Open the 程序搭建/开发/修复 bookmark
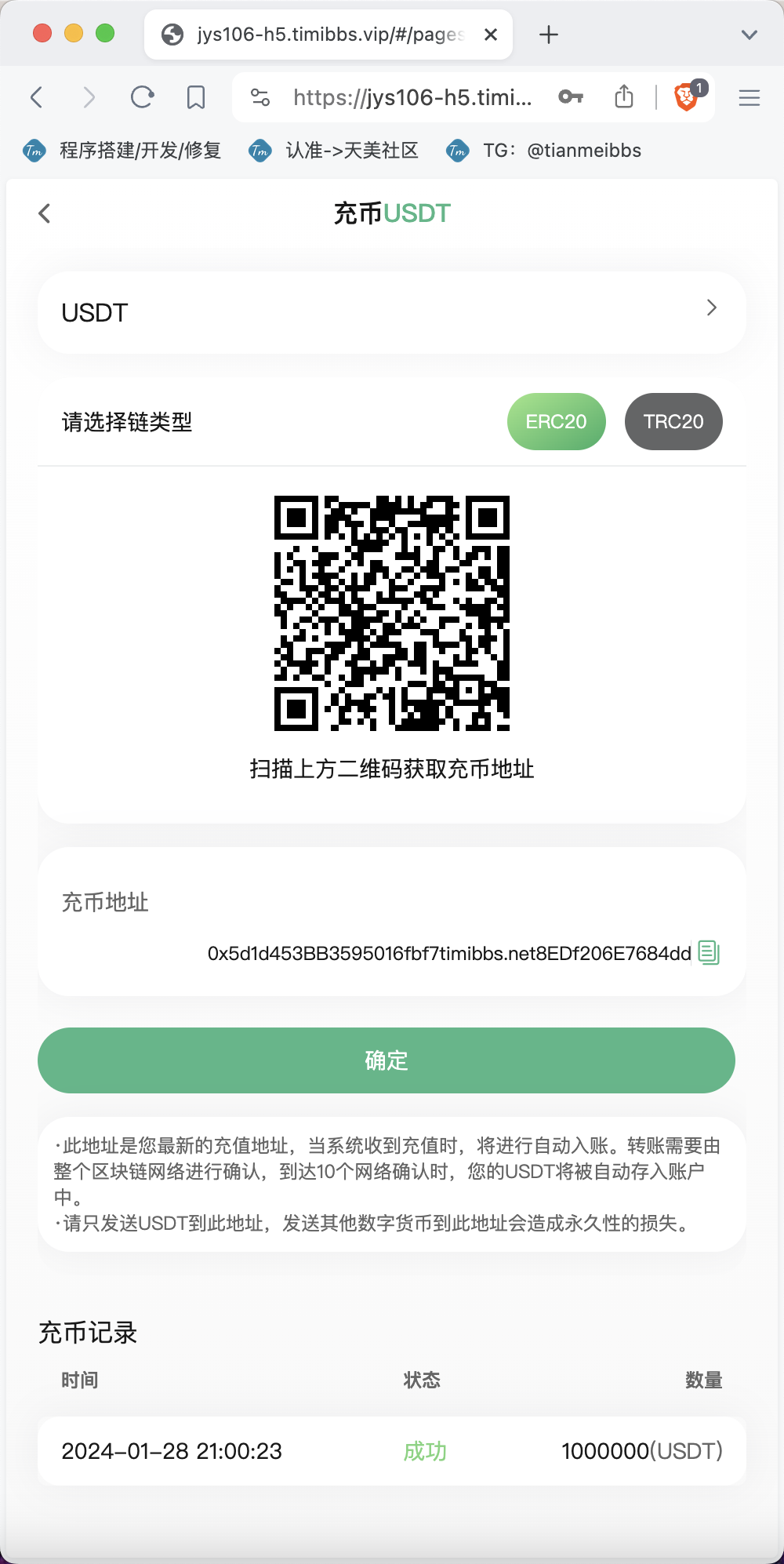The width and height of the screenshot is (784, 1564). (122, 151)
